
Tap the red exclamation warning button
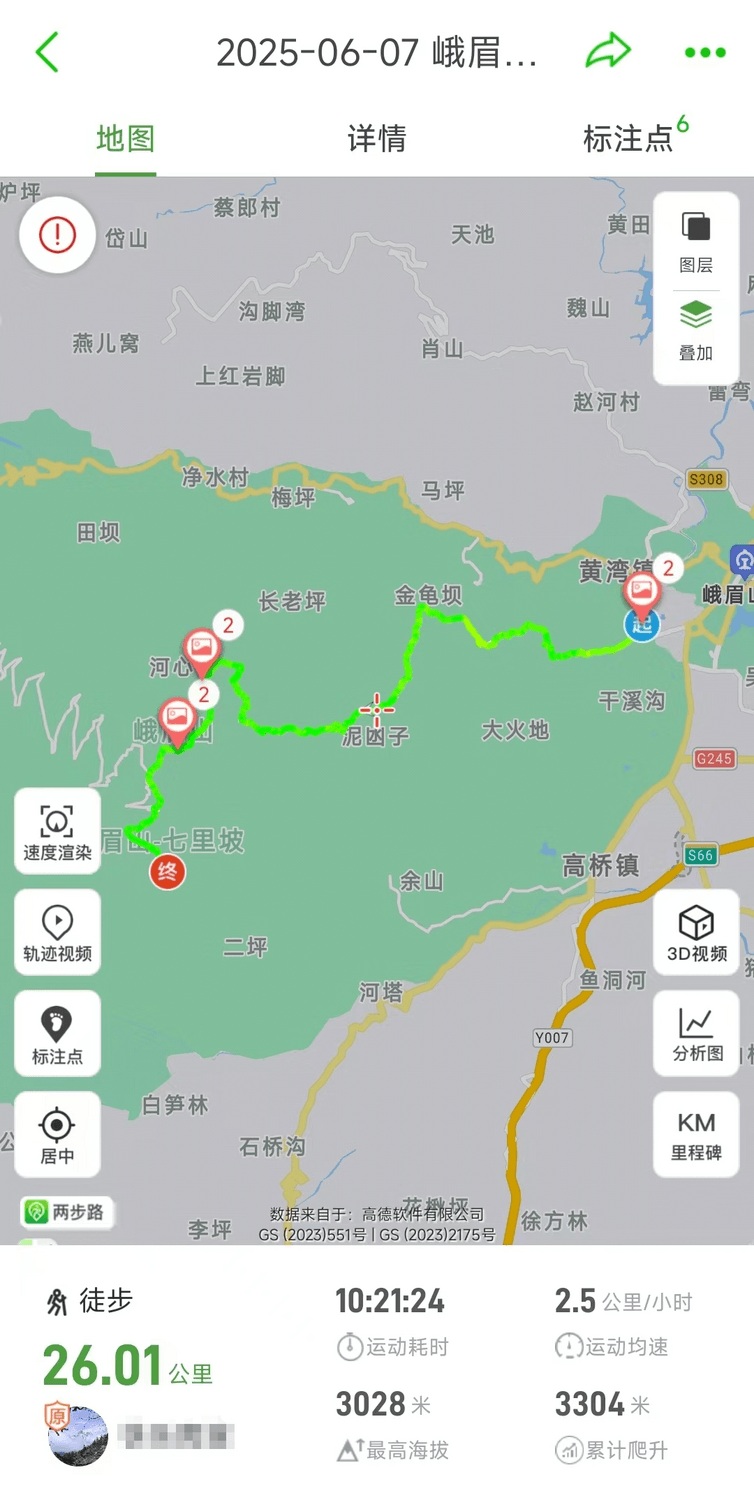point(58,235)
